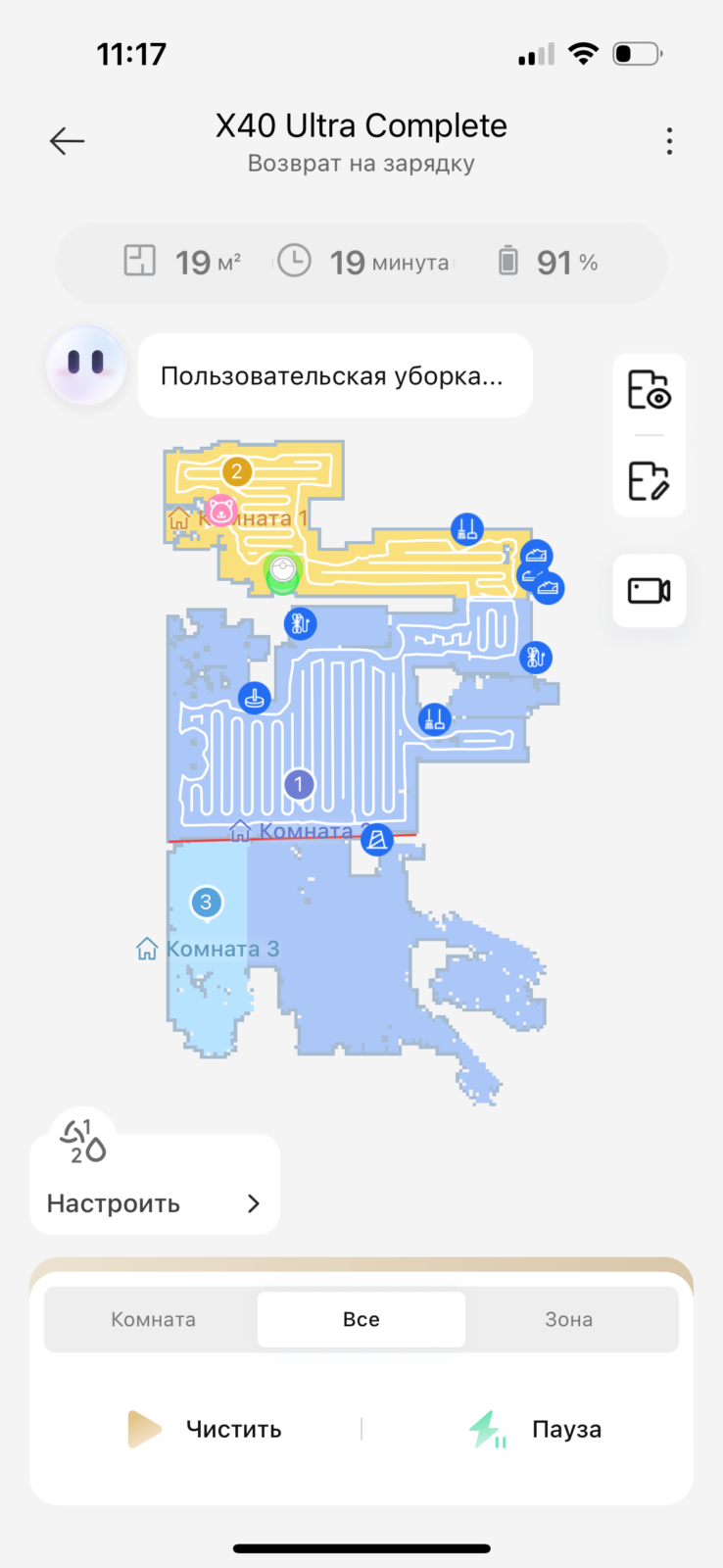Select room marker 1 on the map

(299, 785)
